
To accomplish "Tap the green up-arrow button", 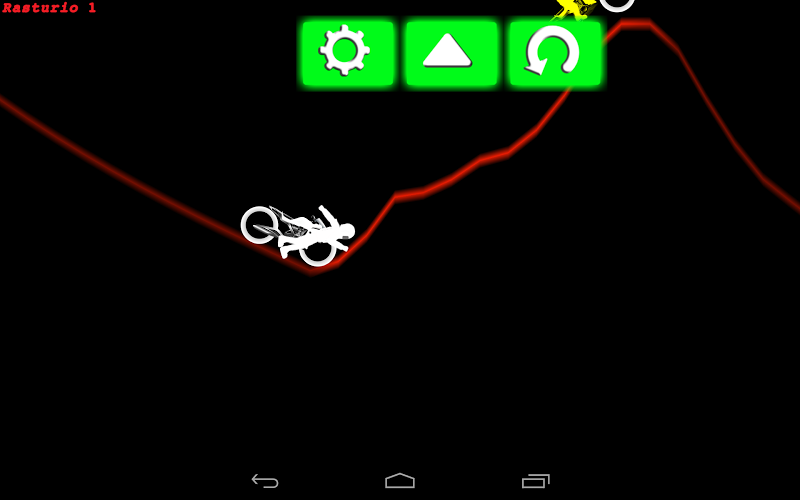I will (450, 52).
